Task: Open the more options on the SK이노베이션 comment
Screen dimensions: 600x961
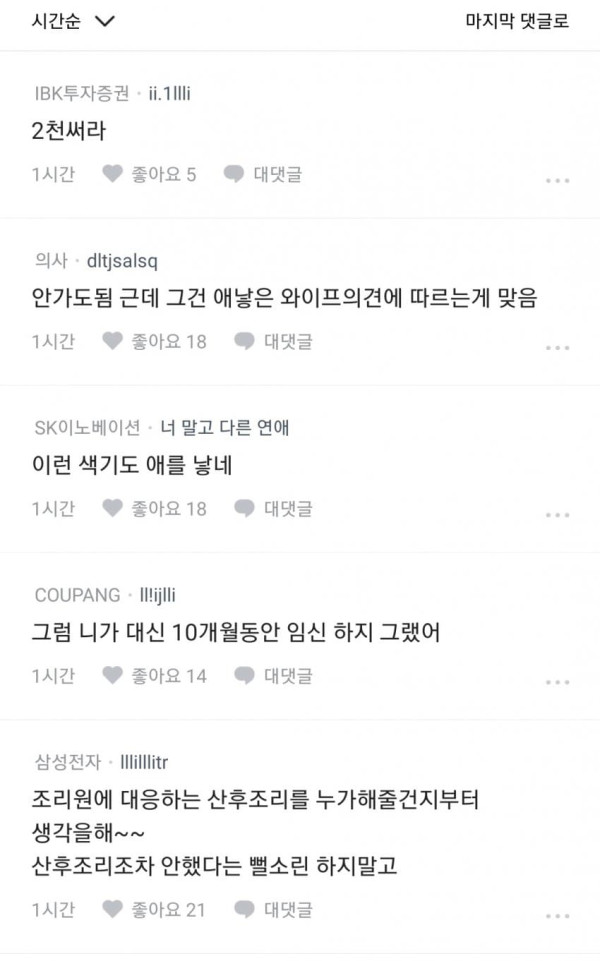Action: [557, 515]
